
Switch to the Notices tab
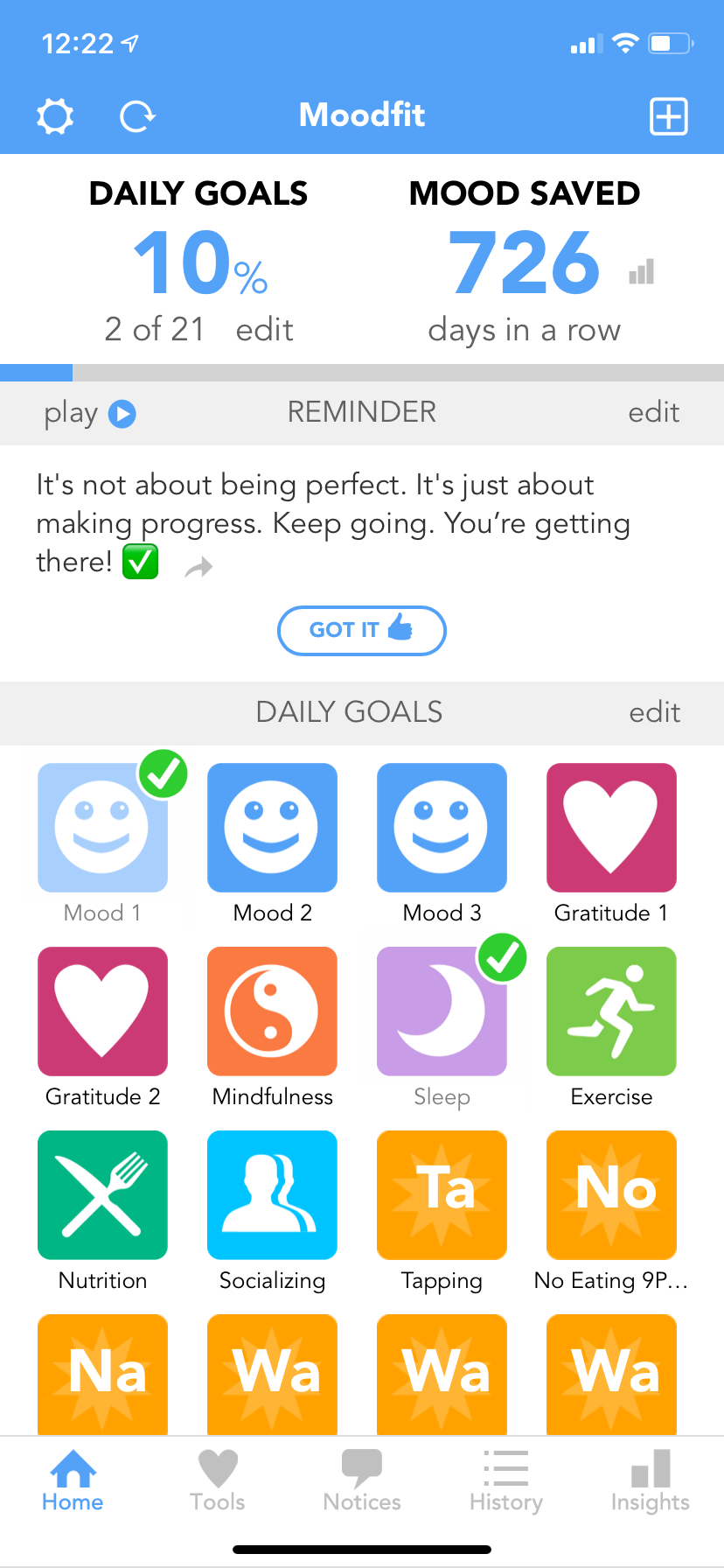tap(362, 1480)
